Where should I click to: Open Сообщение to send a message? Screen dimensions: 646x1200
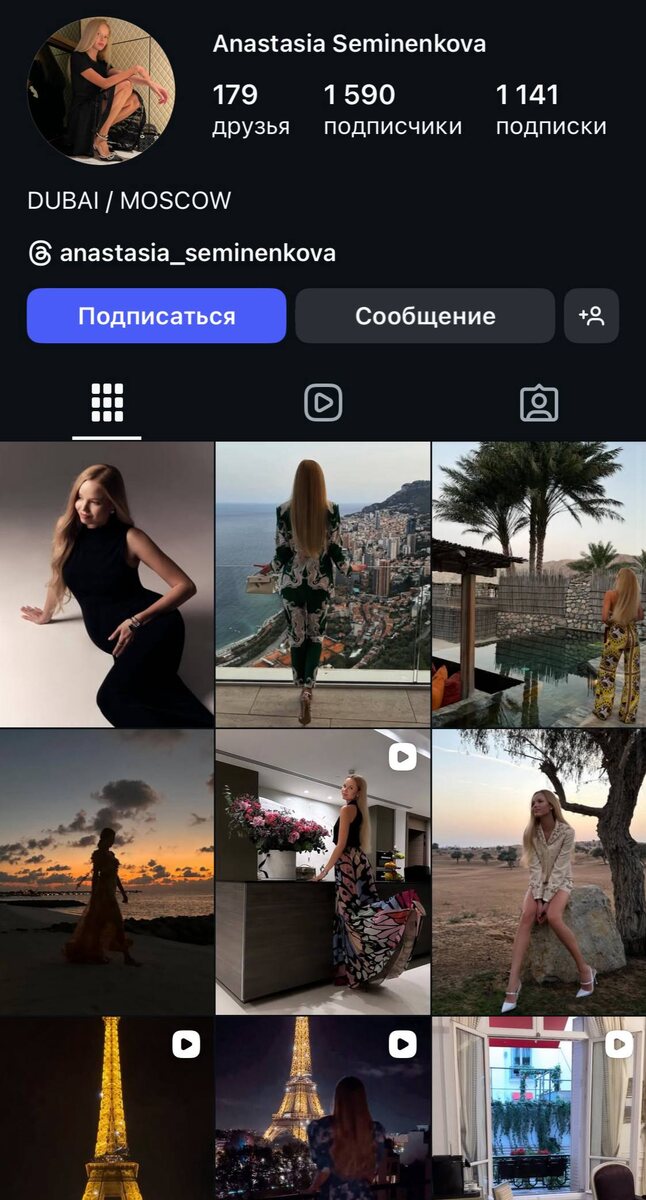[x=425, y=316]
